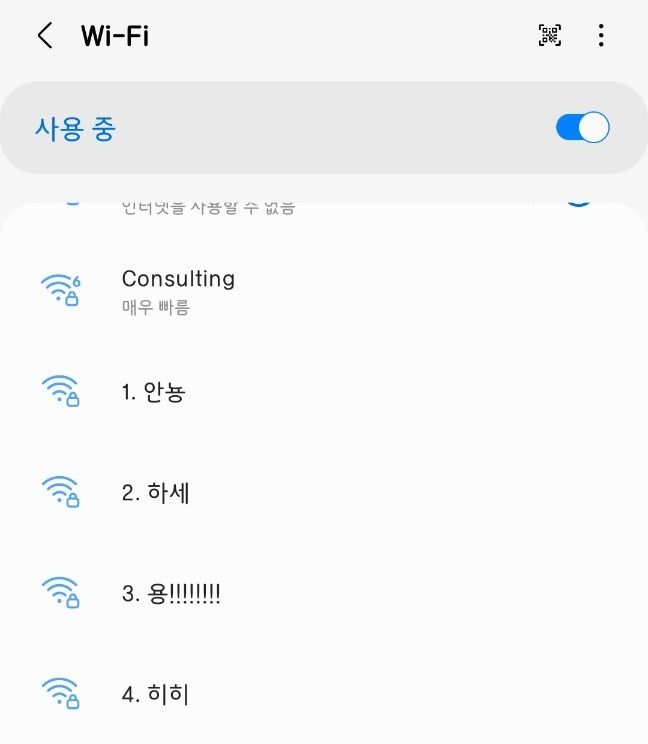Connect to the Consulting network
Viewport: 648px width, 744px height.
(178, 290)
